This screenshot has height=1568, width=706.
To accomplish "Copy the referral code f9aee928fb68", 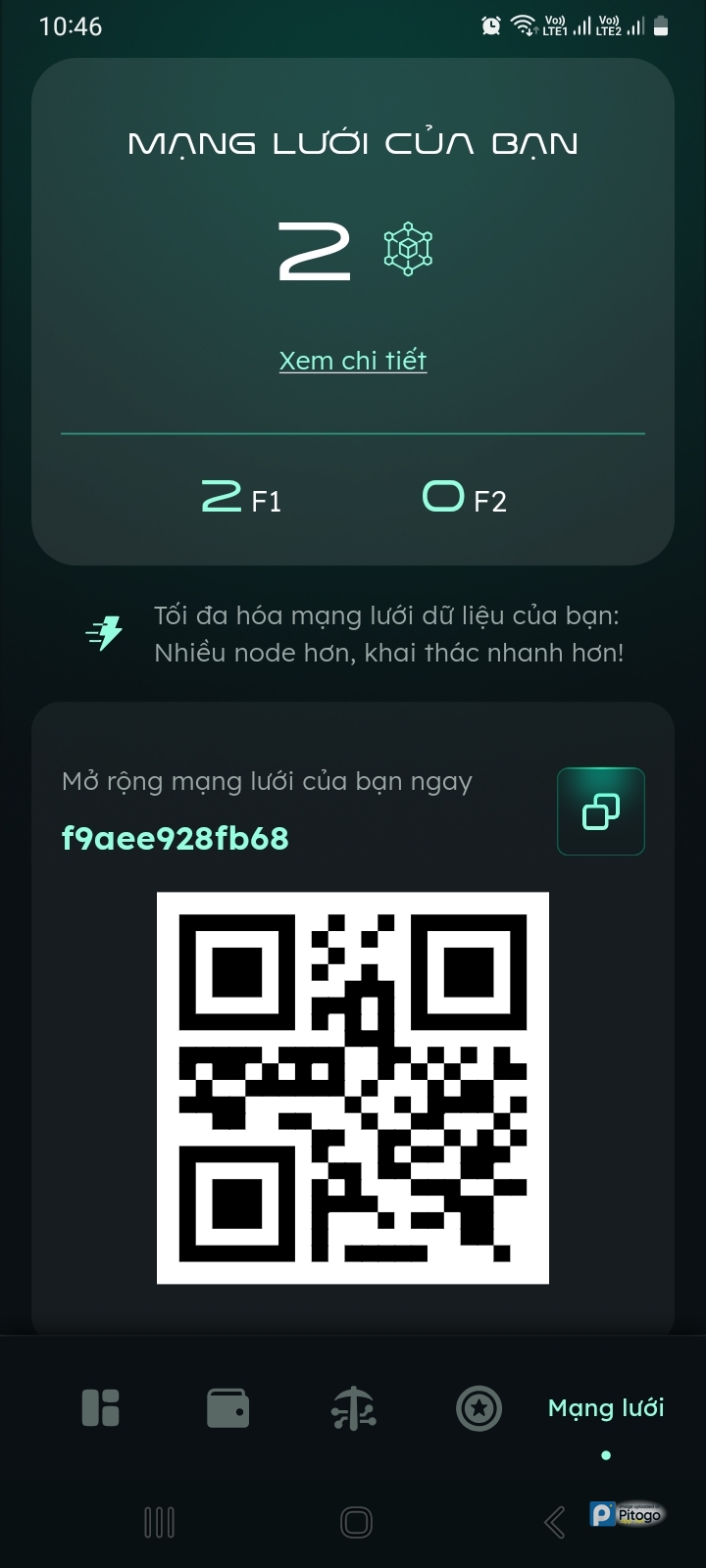I will [x=600, y=811].
